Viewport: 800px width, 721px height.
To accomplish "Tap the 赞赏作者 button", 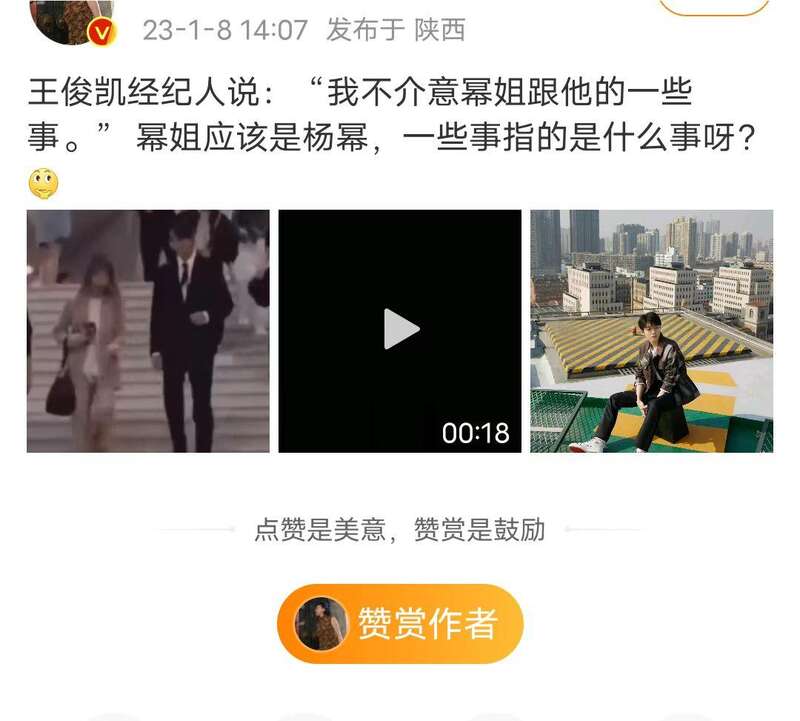I will (x=400, y=624).
